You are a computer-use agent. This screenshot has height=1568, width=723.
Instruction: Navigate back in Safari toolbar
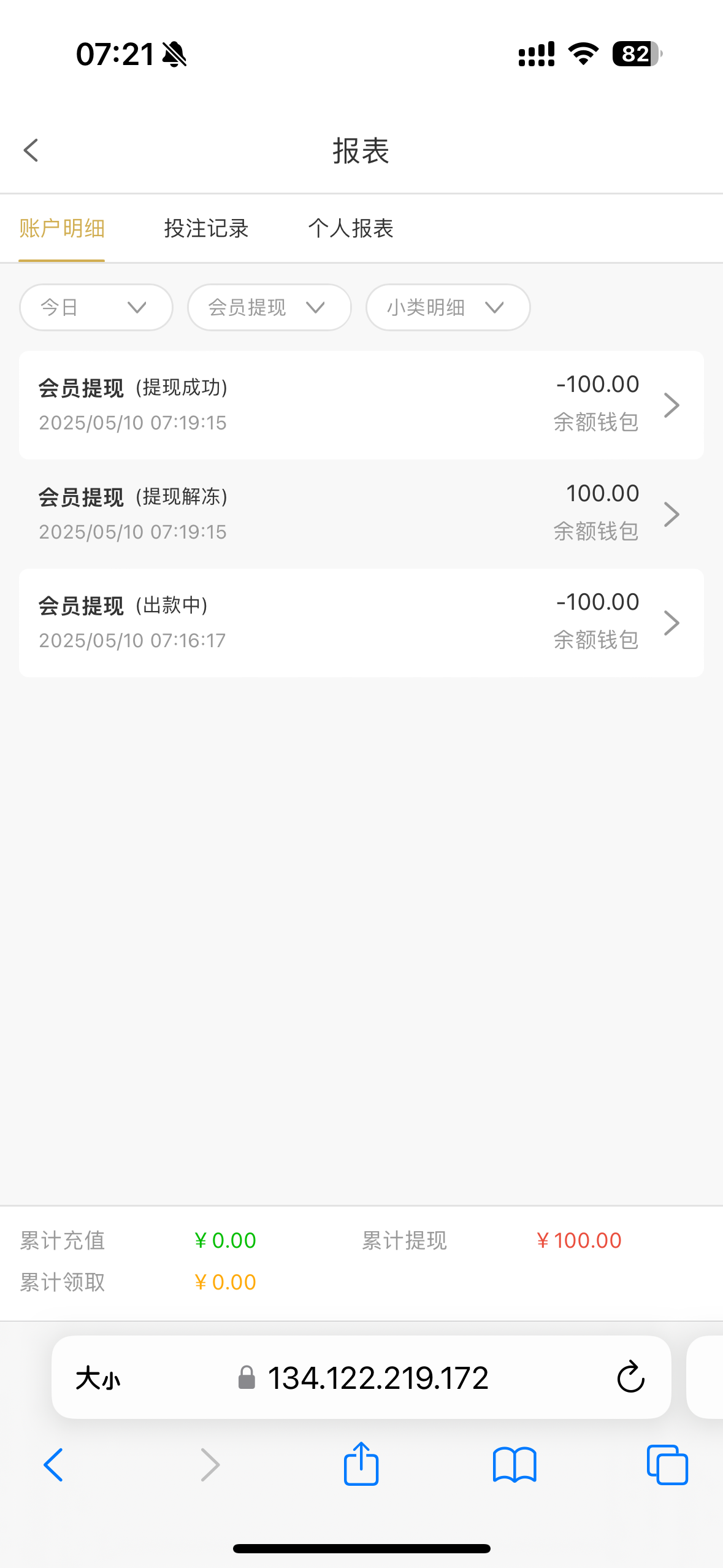point(53,1465)
